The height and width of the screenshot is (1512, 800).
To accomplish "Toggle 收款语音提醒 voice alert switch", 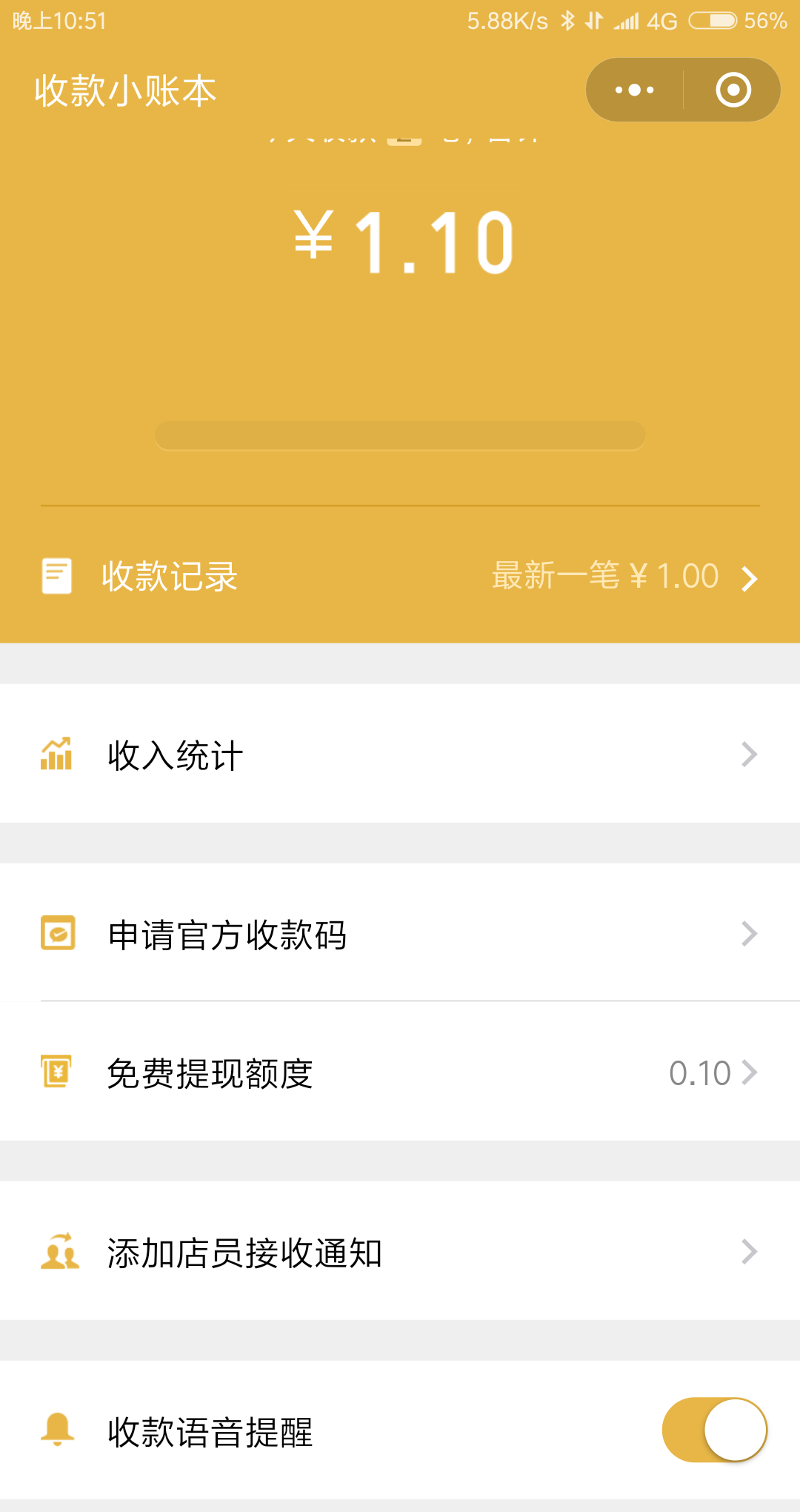I will pos(714,1430).
